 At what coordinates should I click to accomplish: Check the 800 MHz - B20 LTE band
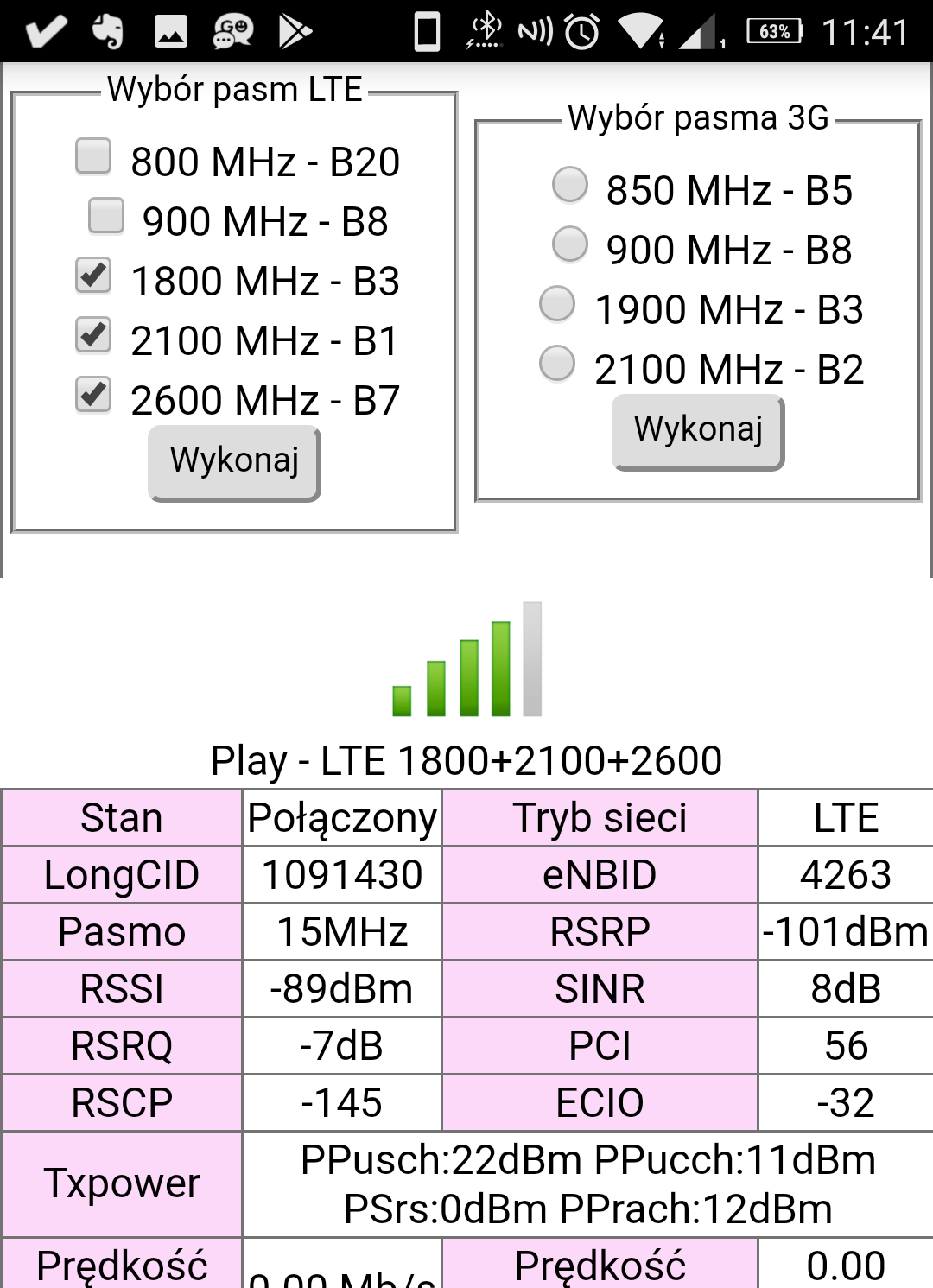(93, 156)
